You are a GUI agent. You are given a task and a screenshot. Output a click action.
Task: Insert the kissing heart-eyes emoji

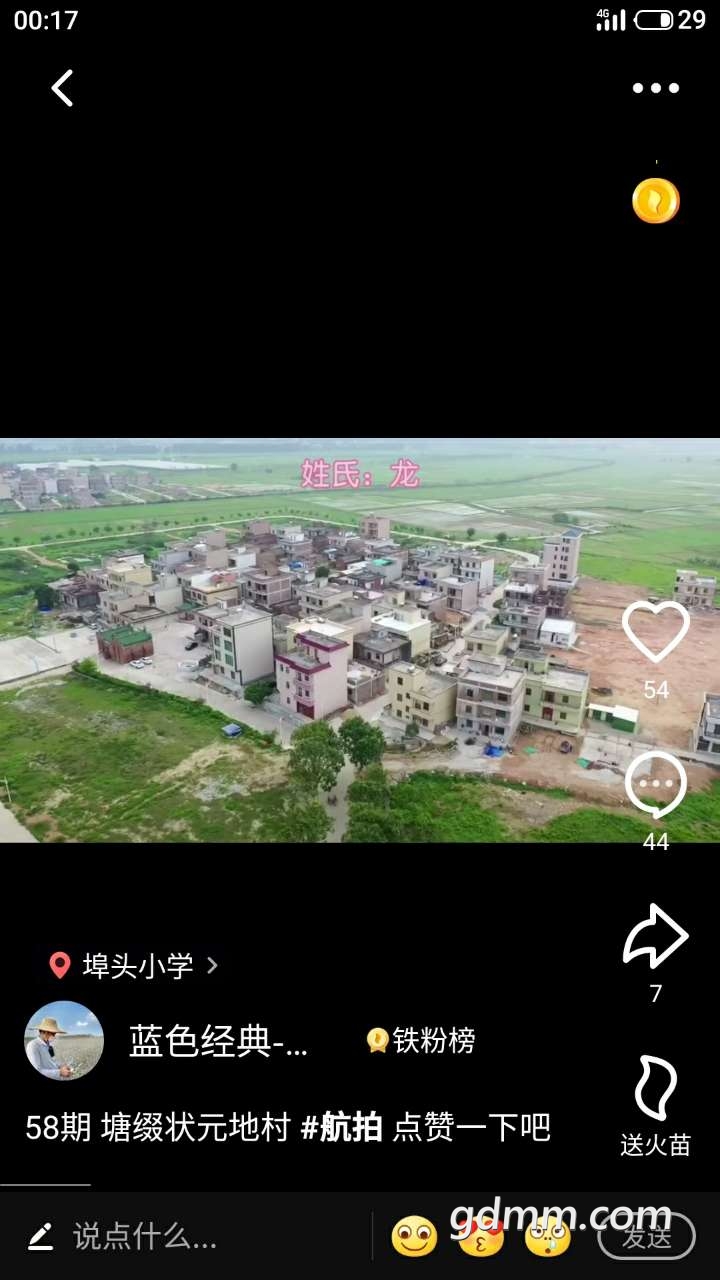[x=480, y=1237]
